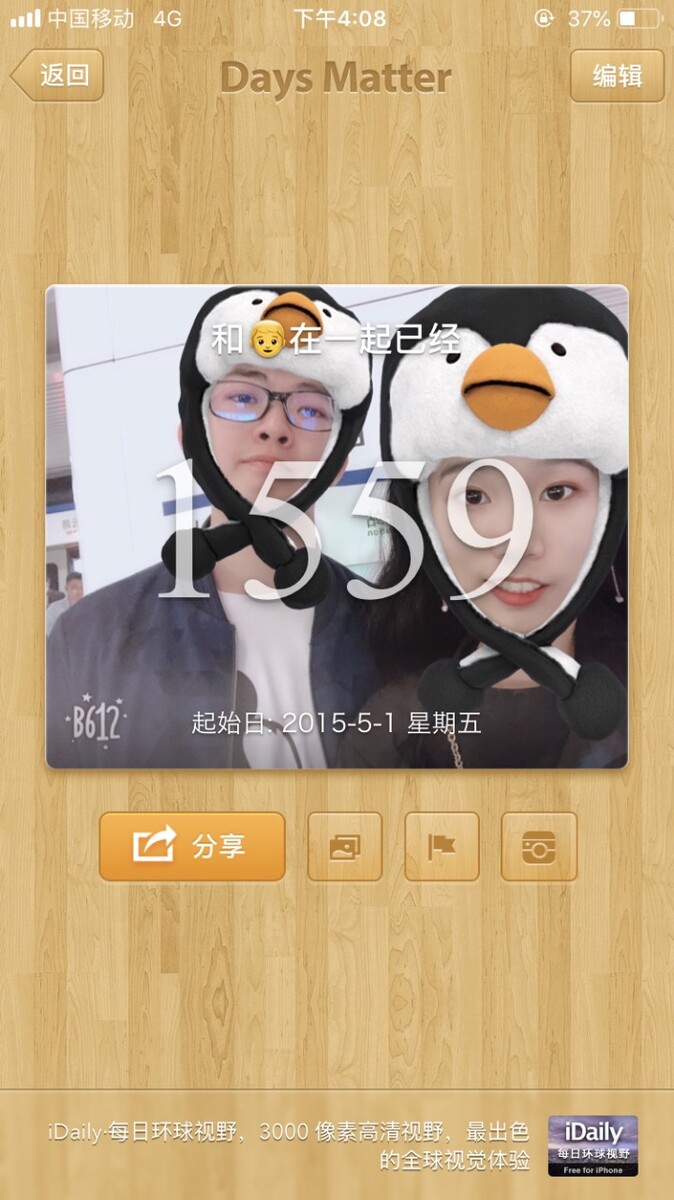The image size is (674, 1200).
Task: Tap the flag icon button
Action: (442, 846)
